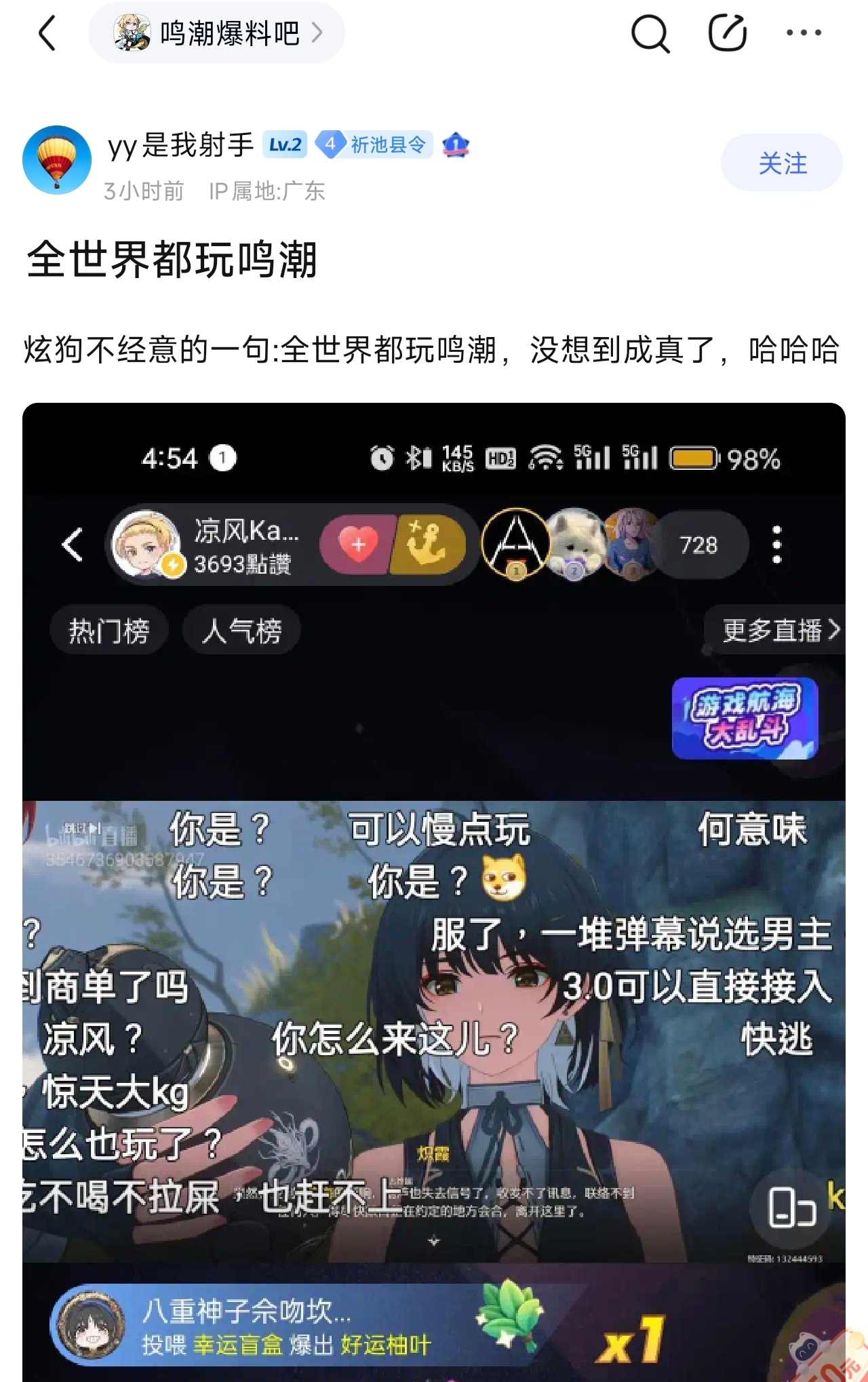
Task: Open the 祈池县令 level badge
Action: tap(375, 144)
